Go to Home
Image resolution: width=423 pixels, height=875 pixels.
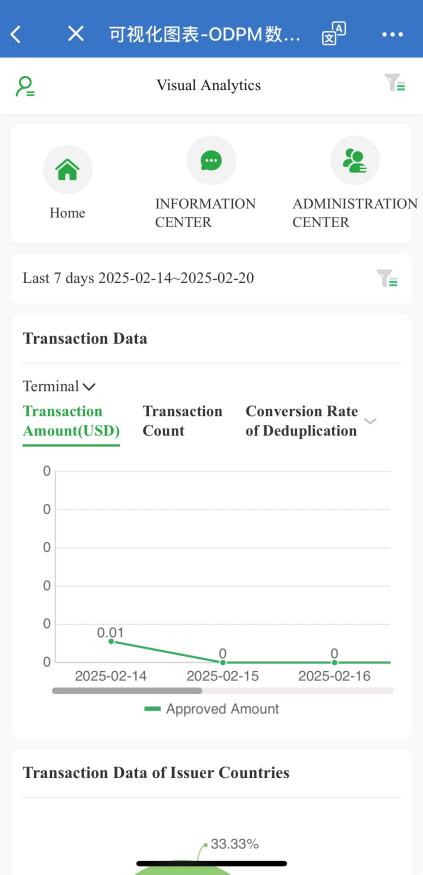coord(68,182)
